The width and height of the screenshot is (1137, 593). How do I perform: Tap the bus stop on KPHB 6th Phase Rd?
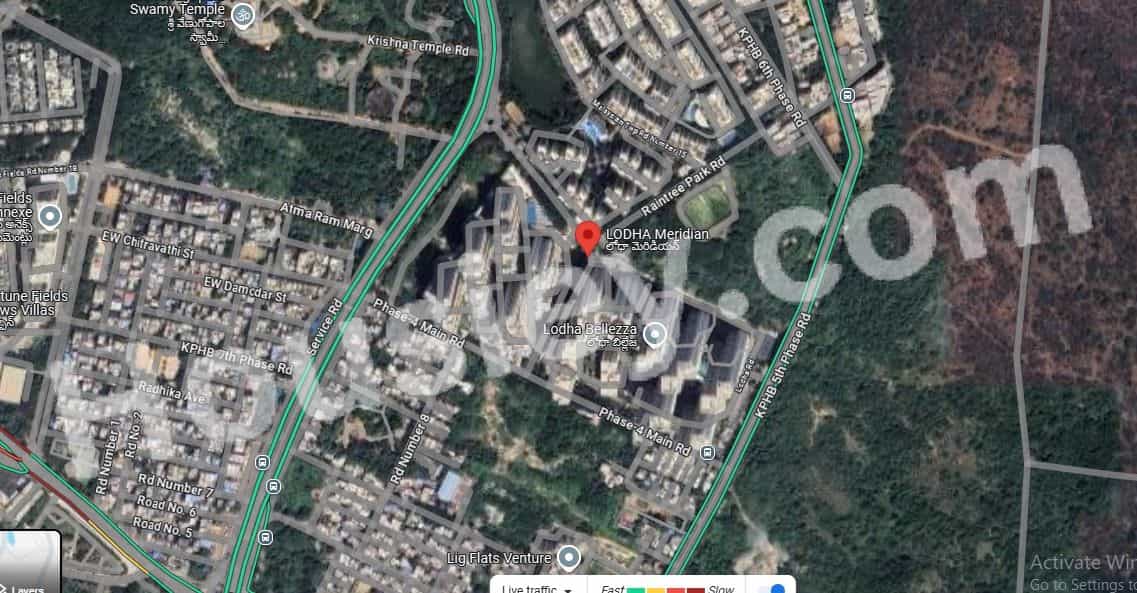848,96
